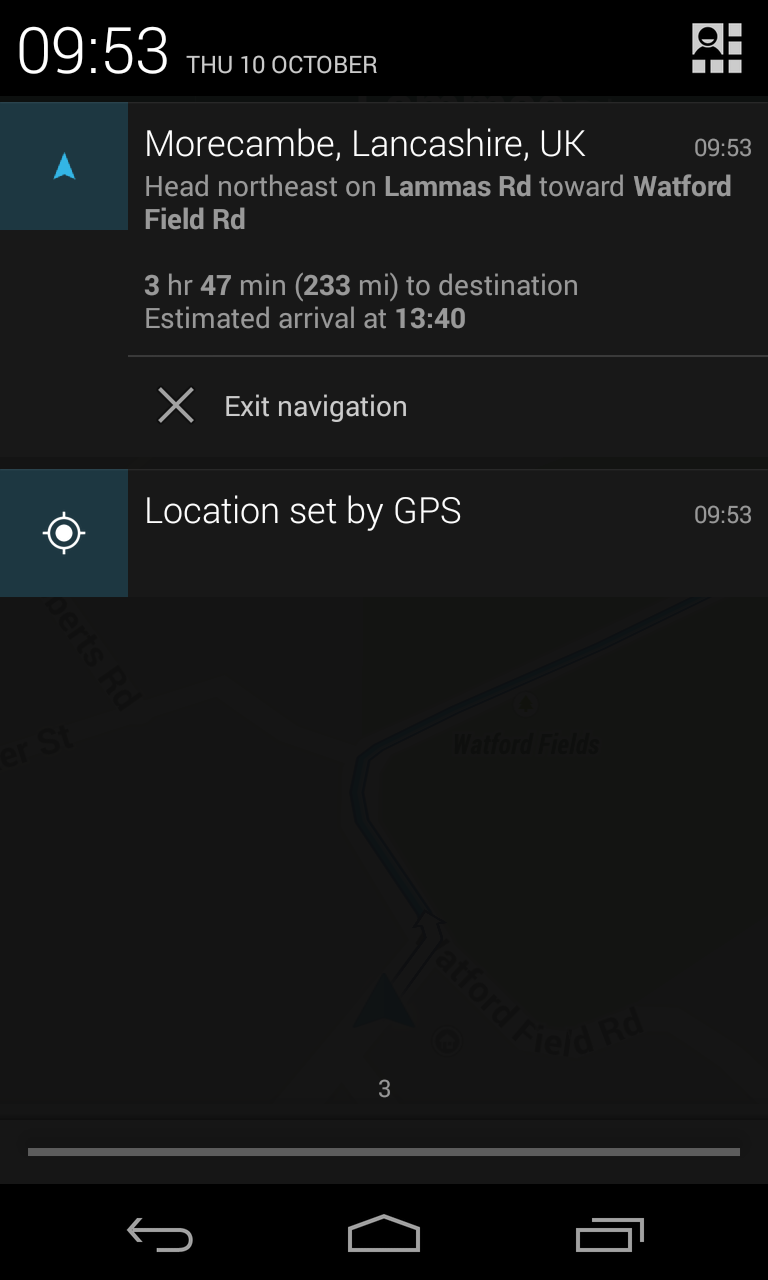This screenshot has width=768, height=1280.
Task: Open the recent apps overview
Action: [x=610, y=1234]
